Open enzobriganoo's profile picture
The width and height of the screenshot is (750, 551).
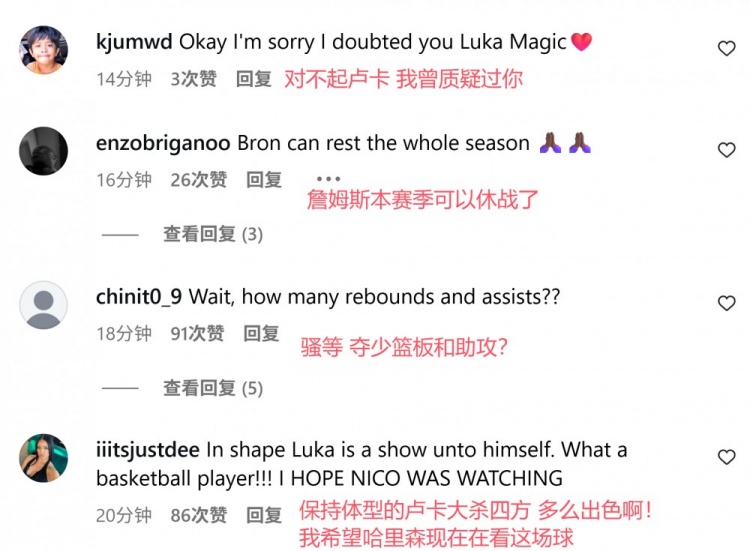point(44,152)
